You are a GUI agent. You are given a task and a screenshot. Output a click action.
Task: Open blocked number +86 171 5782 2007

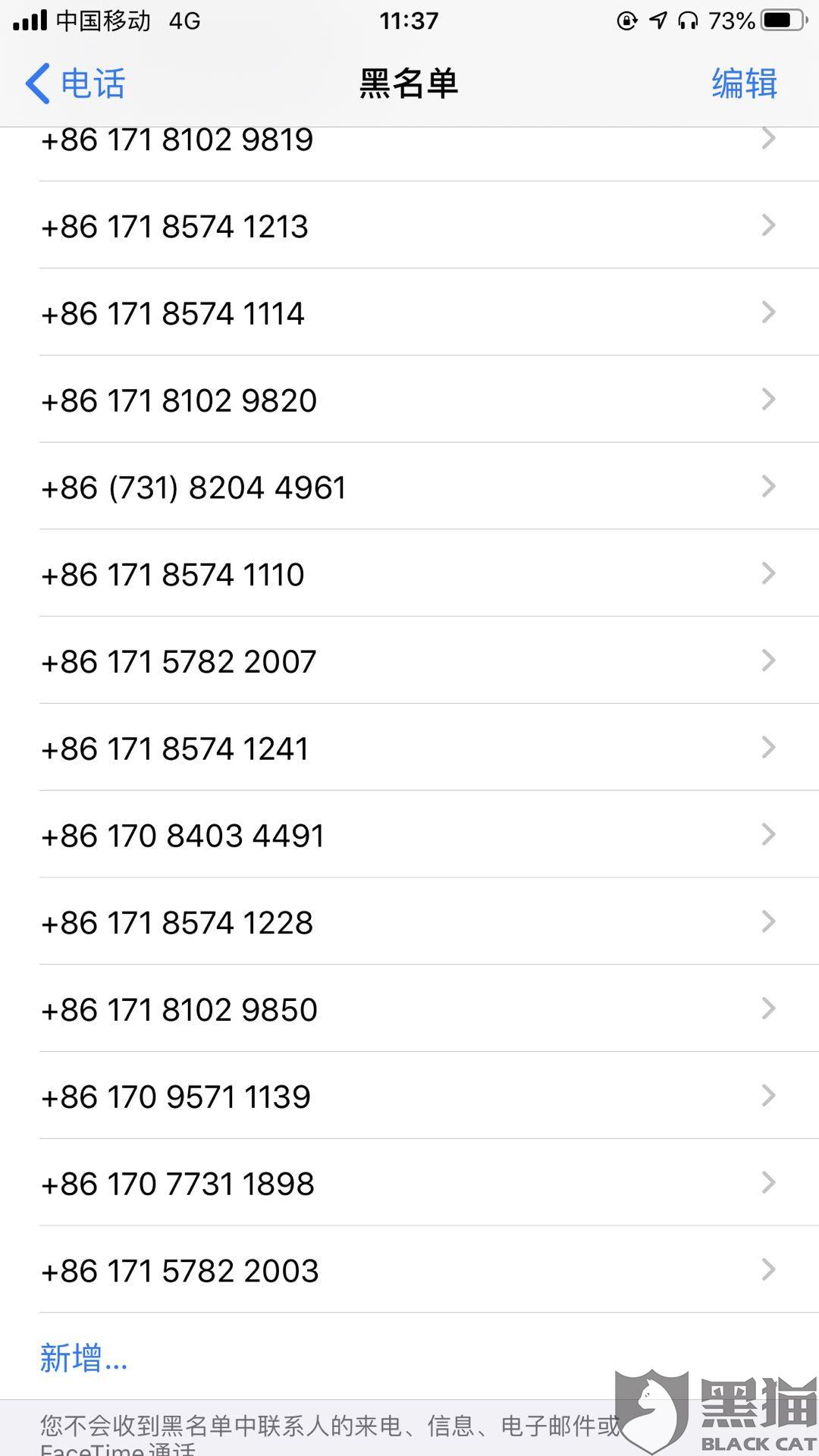point(409,661)
